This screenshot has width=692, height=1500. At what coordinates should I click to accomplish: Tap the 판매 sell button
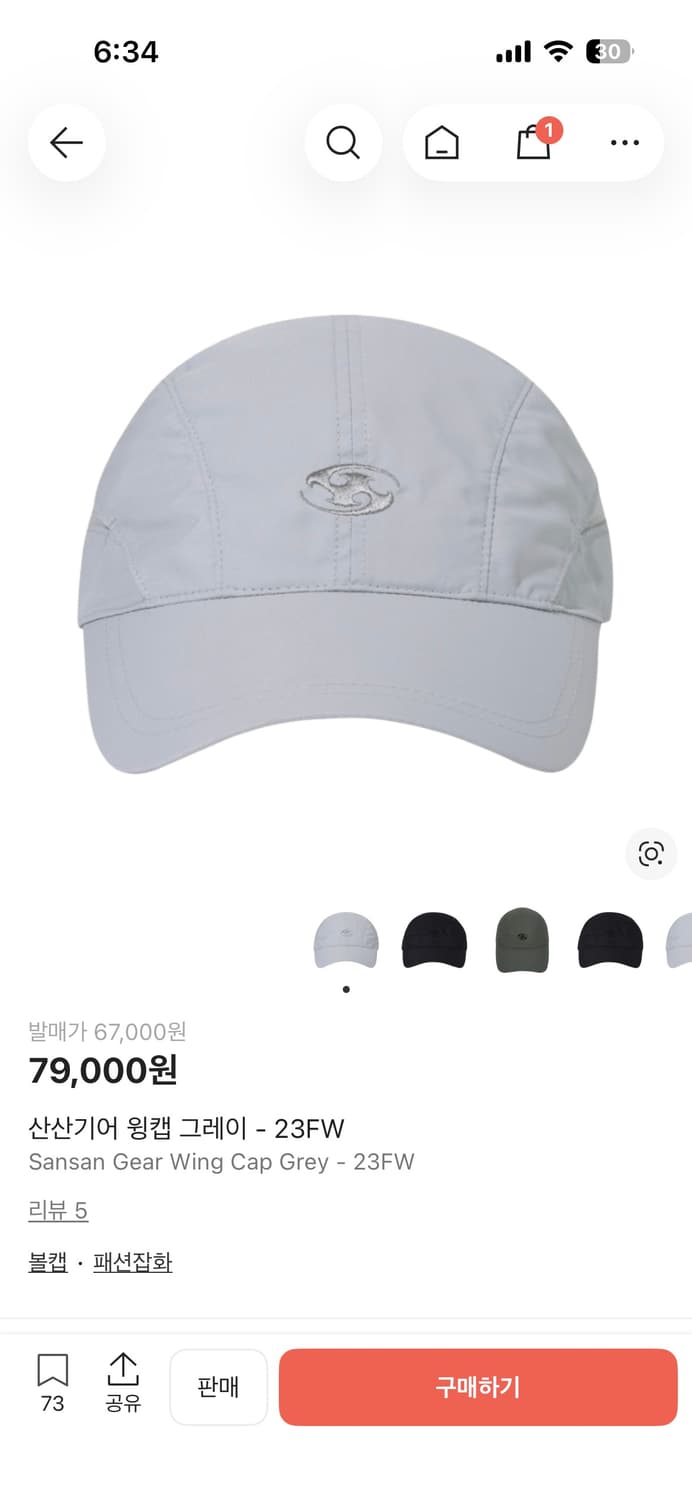coord(218,1387)
